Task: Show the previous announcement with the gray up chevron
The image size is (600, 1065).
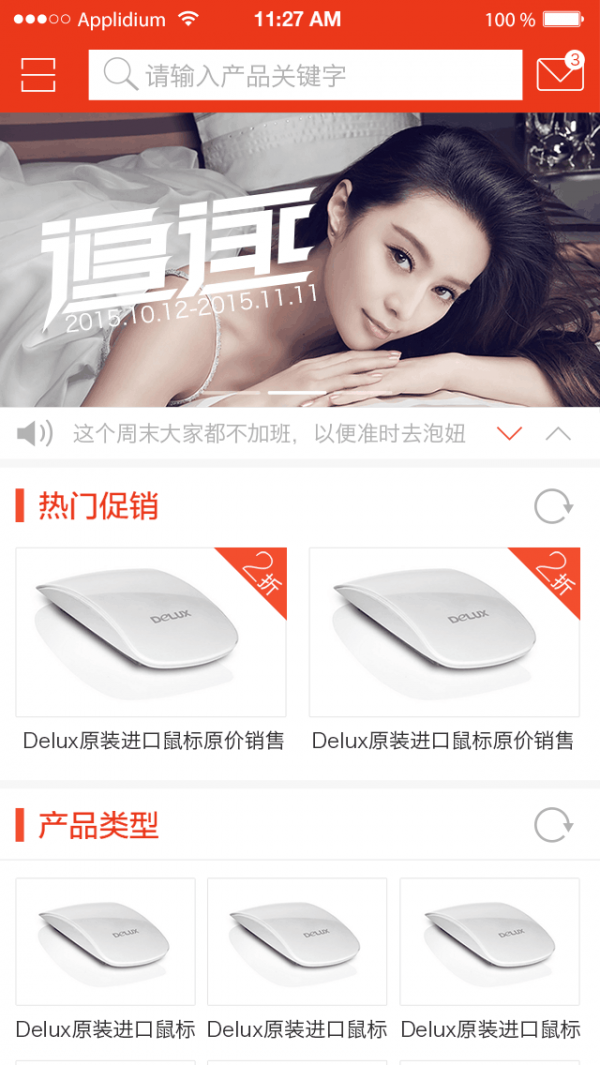Action: (558, 434)
